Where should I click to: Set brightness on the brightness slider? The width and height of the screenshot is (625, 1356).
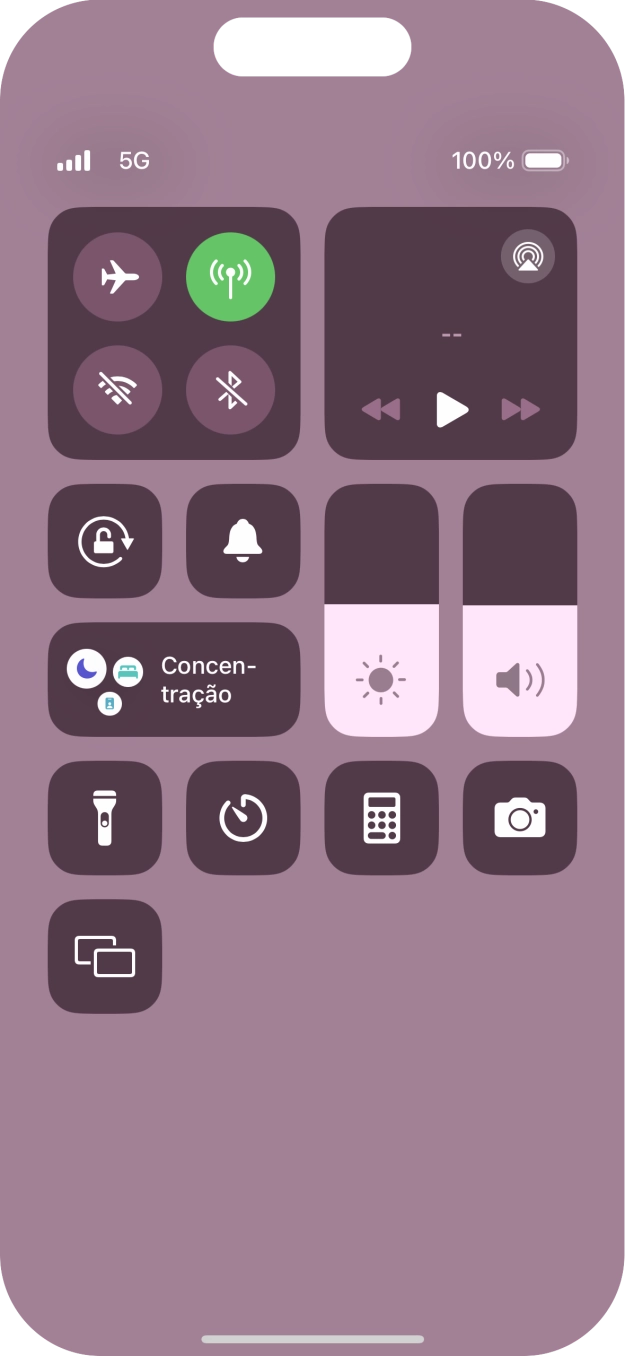pyautogui.click(x=381, y=610)
